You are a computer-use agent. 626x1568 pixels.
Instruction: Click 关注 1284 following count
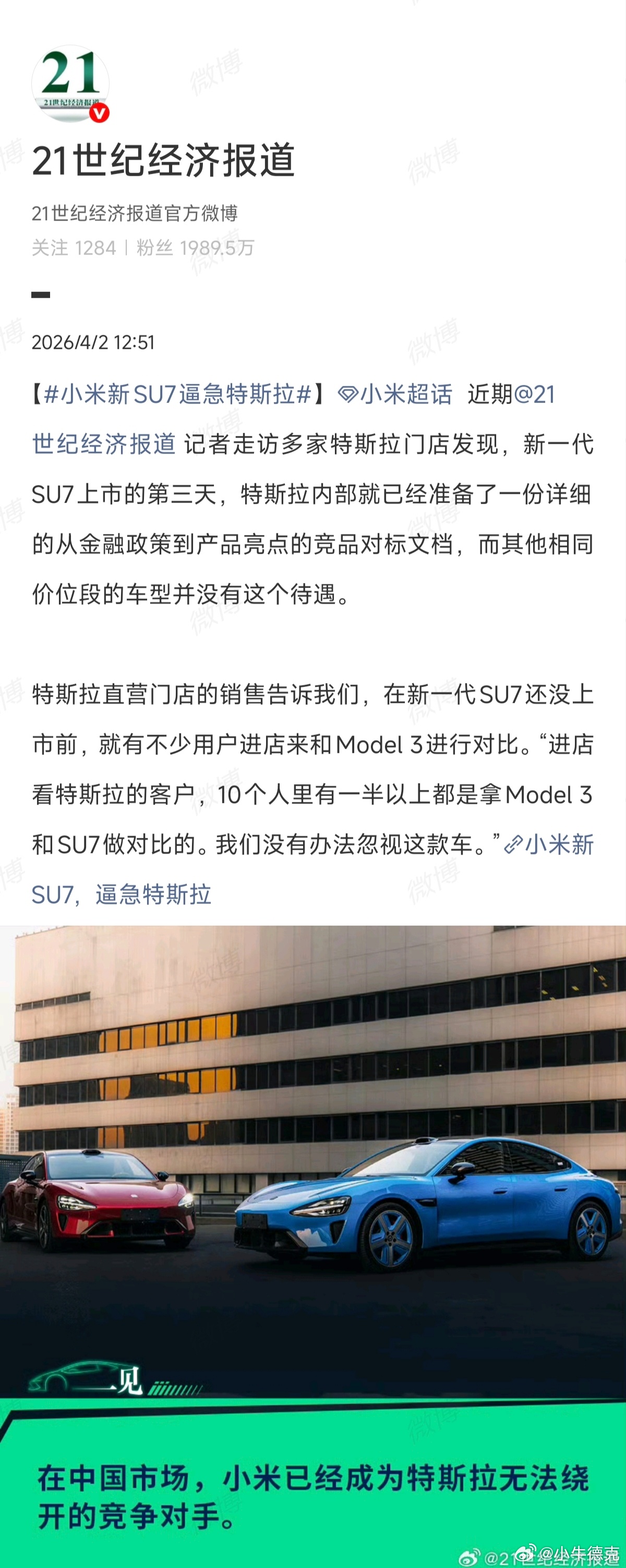pos(73,247)
